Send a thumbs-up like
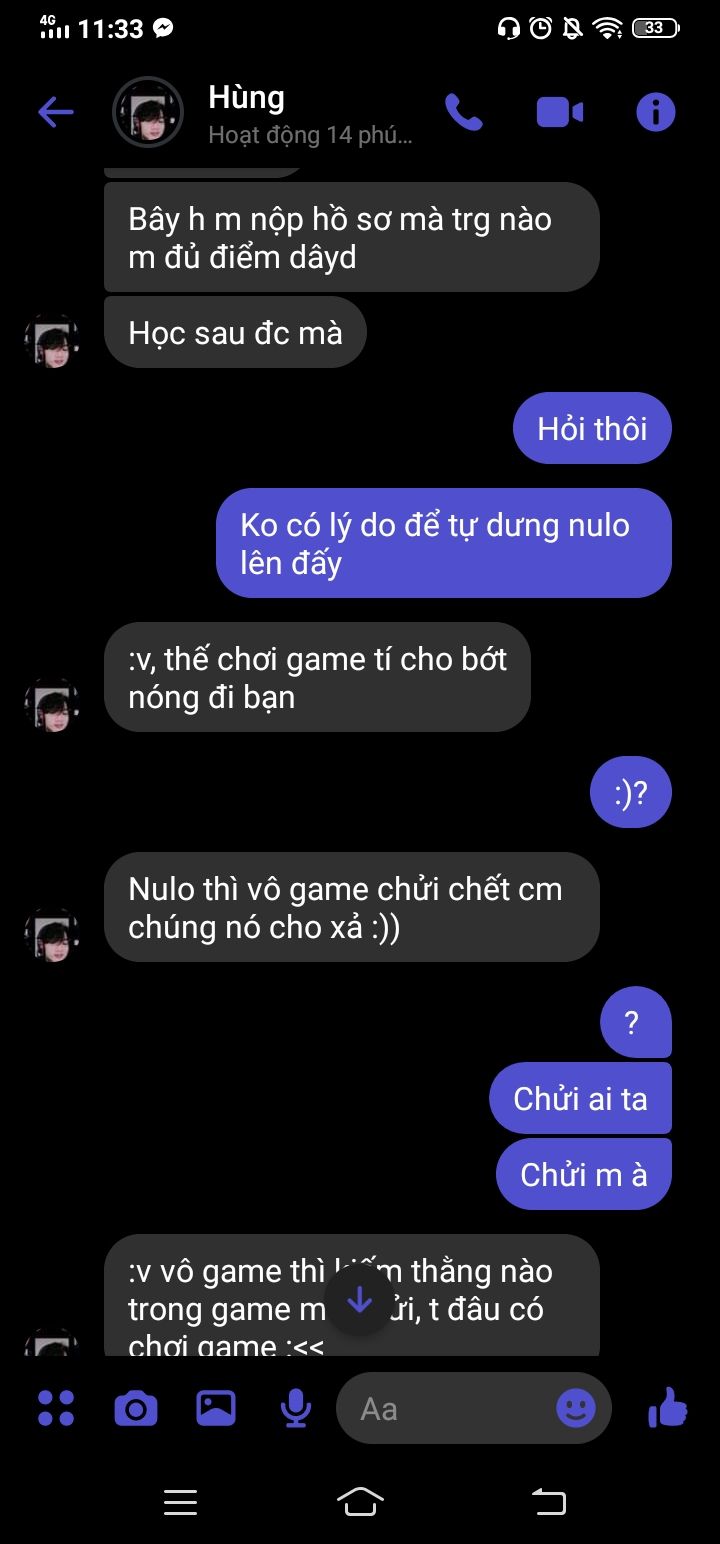 [667, 1408]
